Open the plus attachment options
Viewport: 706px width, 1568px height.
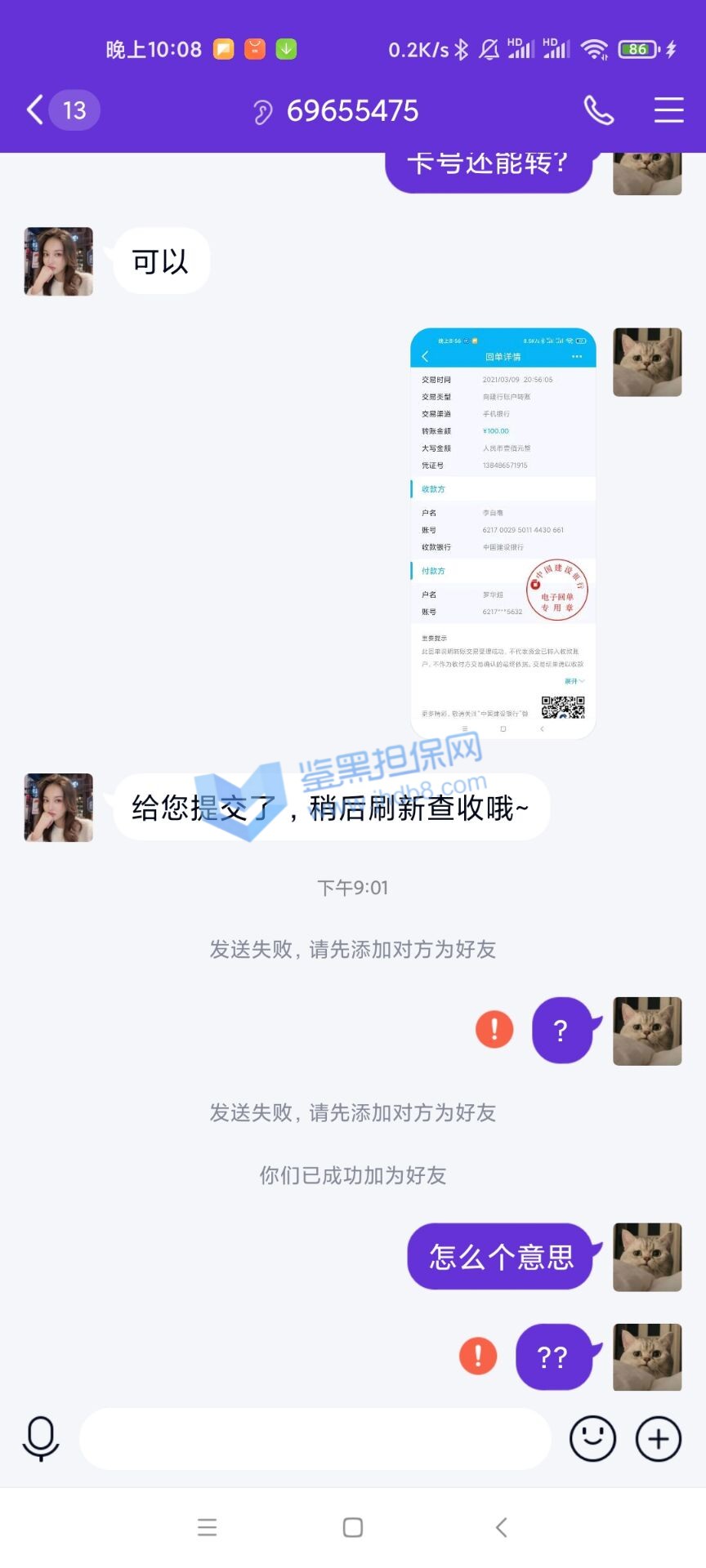659,1438
